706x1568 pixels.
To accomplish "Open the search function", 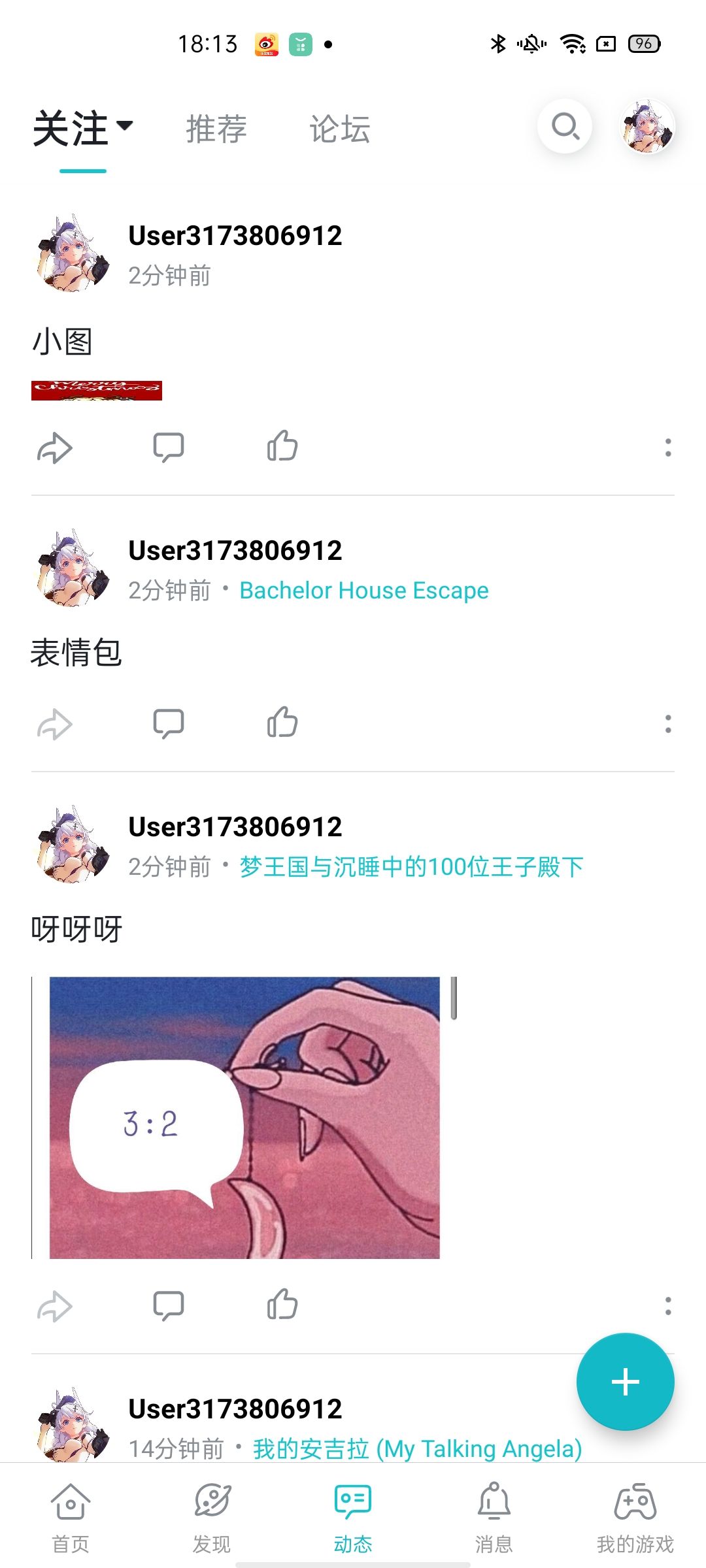I will [x=565, y=126].
